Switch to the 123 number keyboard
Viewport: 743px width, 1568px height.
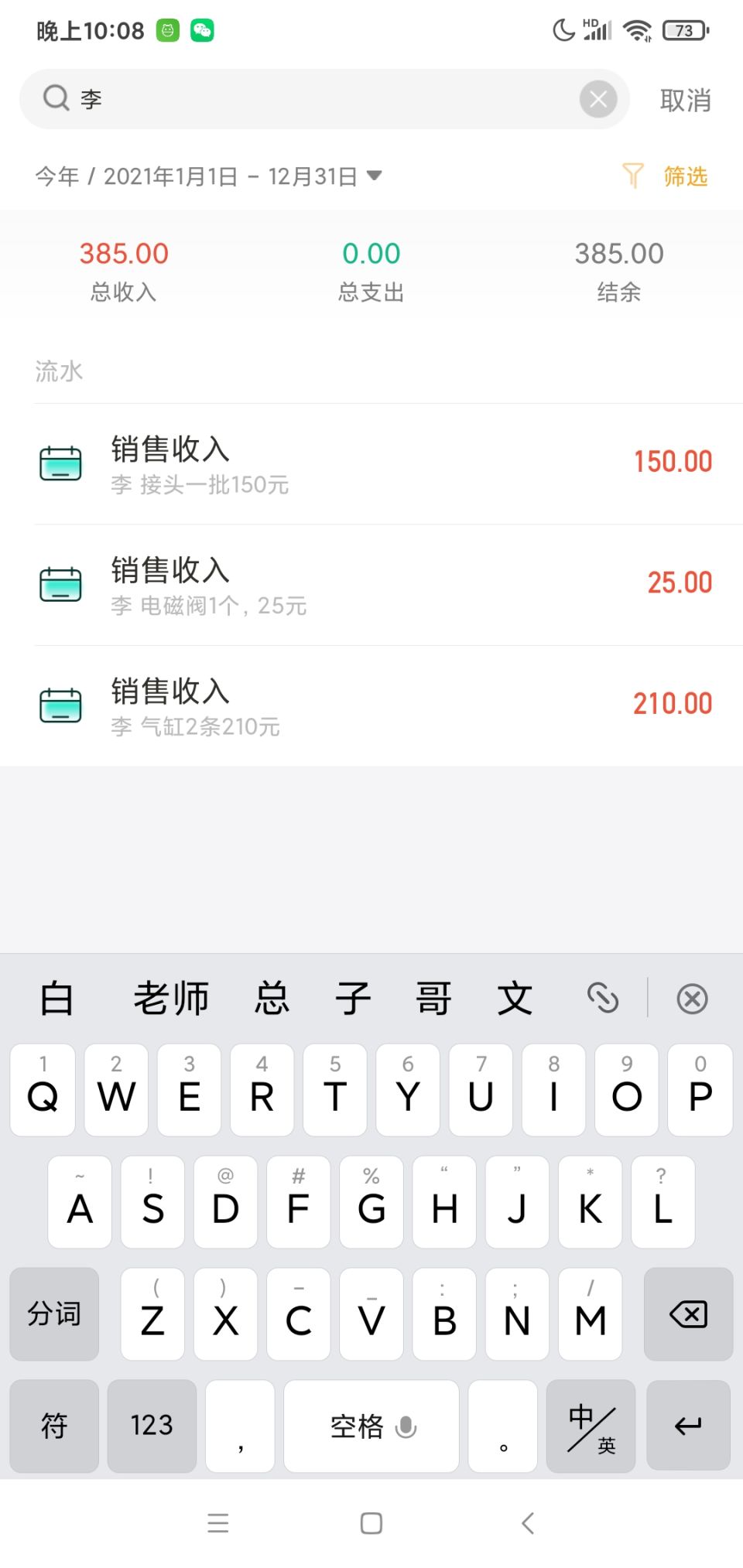coord(152,1426)
